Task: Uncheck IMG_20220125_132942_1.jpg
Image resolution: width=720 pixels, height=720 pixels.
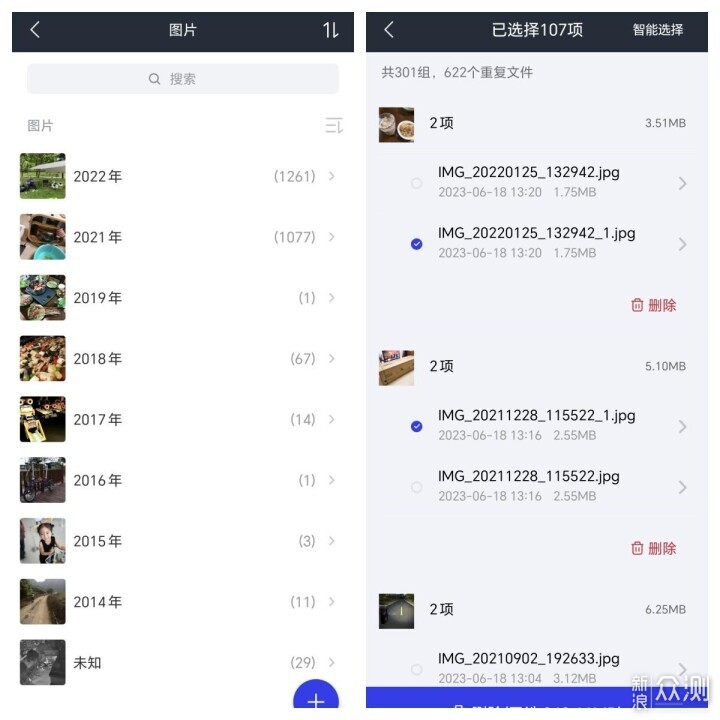Action: 417,244
